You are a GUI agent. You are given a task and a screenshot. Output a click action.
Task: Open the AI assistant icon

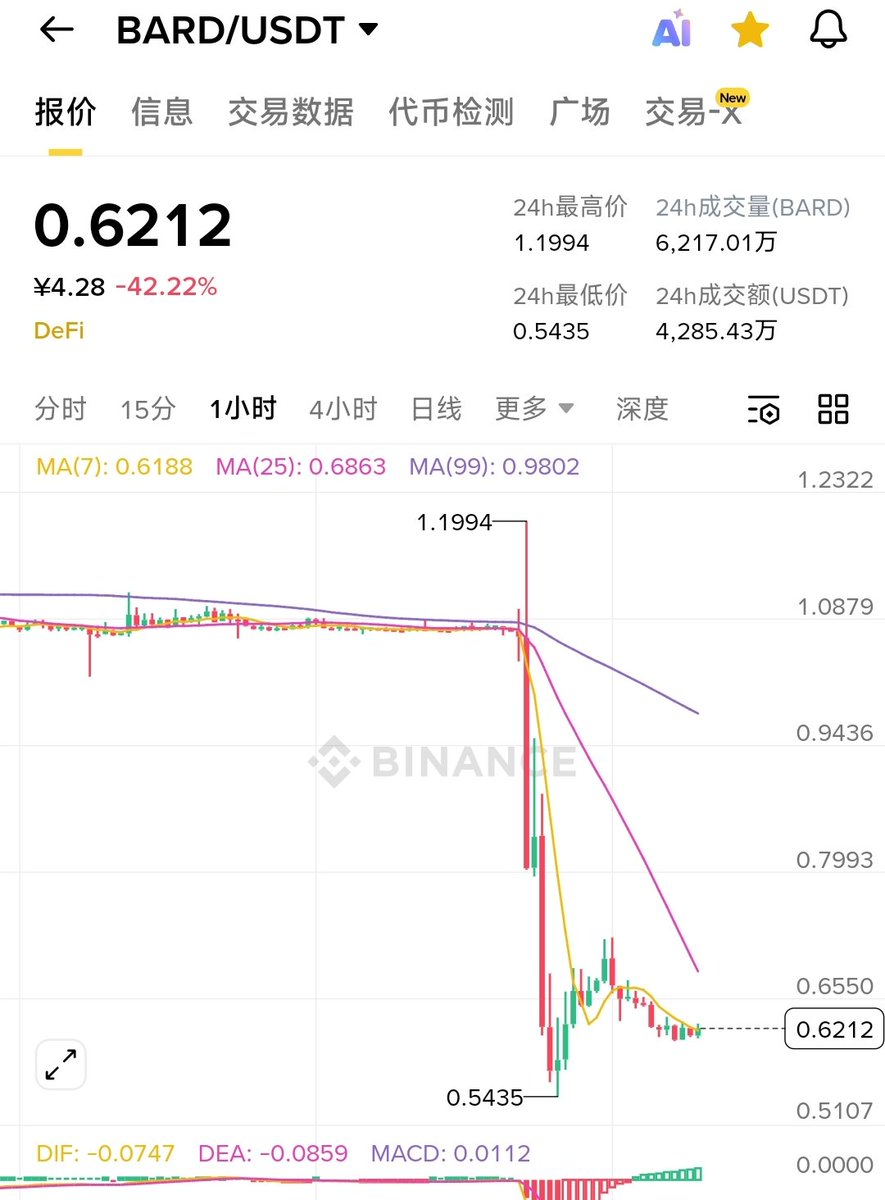671,30
